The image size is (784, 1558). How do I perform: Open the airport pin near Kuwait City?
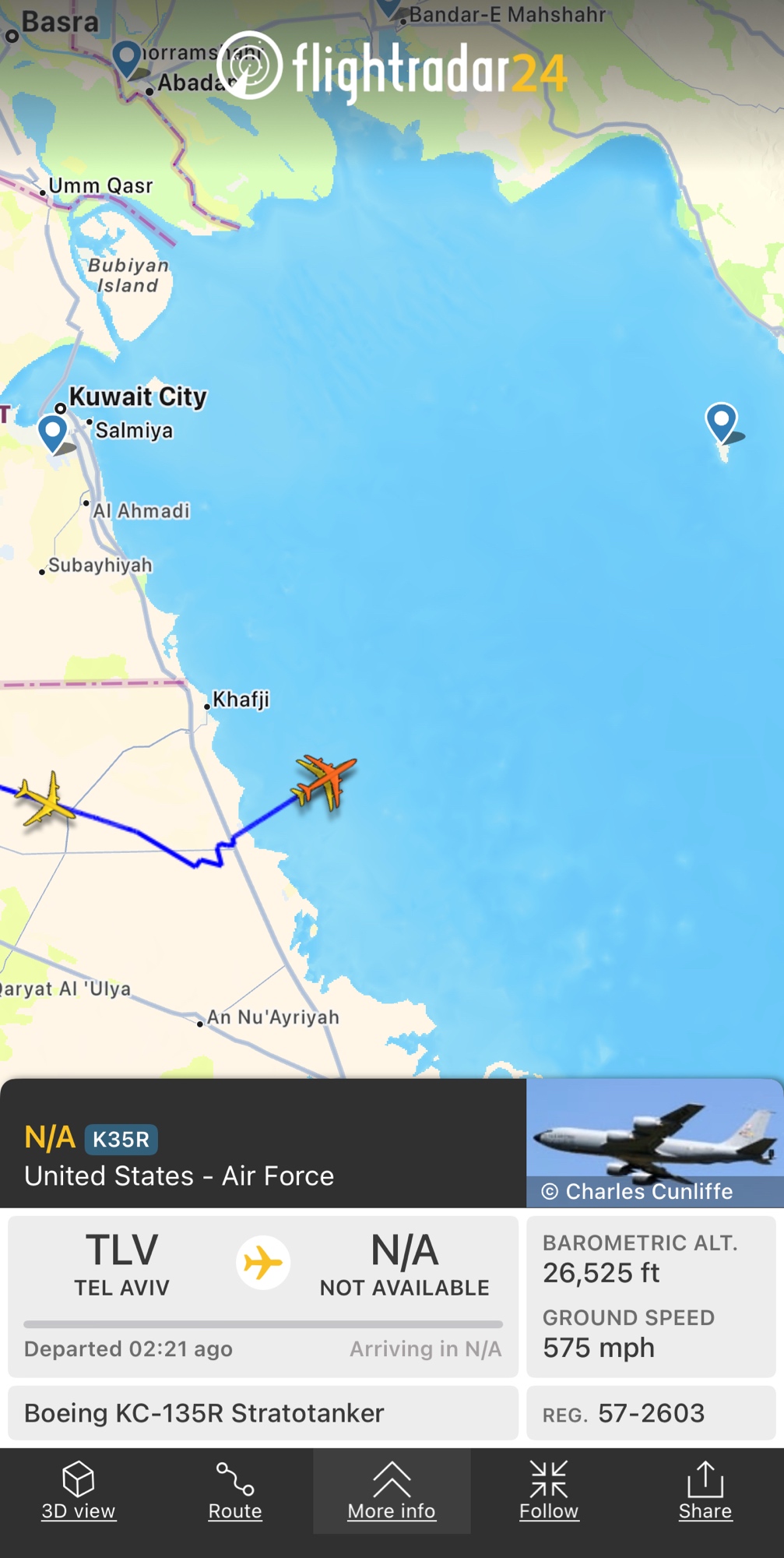(x=53, y=432)
